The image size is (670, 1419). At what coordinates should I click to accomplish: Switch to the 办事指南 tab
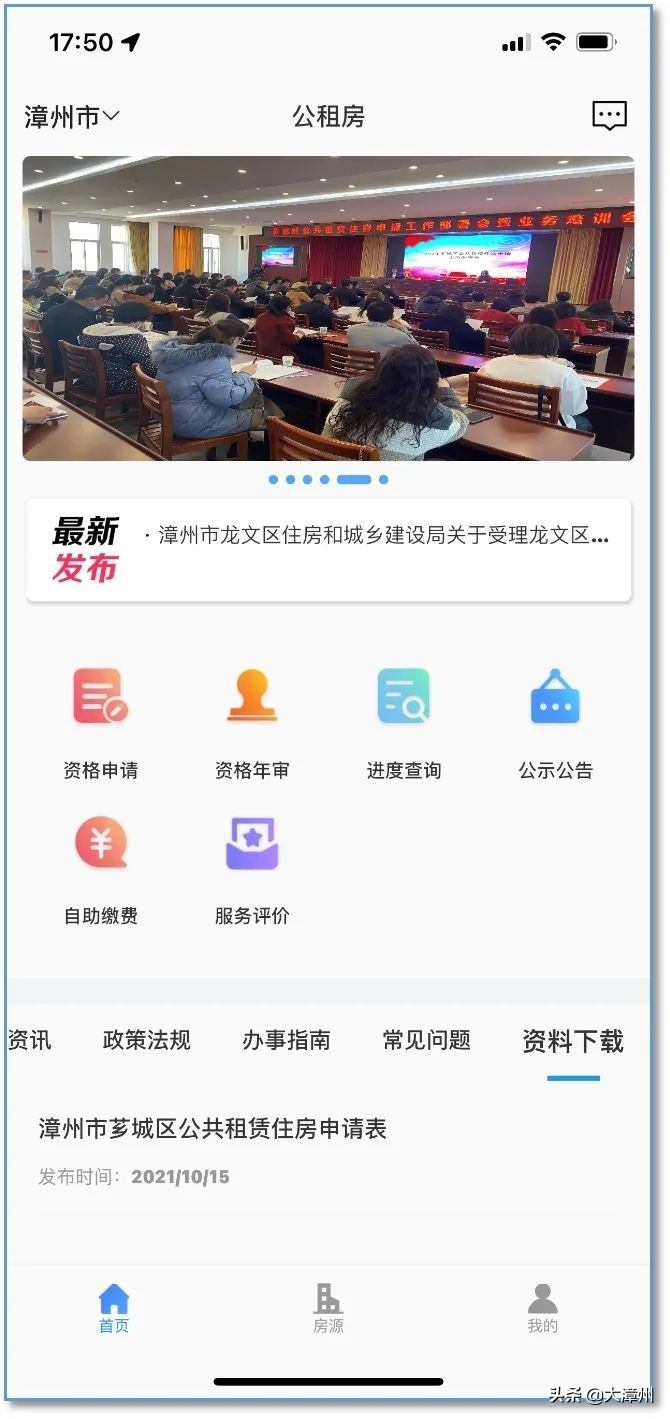286,1040
